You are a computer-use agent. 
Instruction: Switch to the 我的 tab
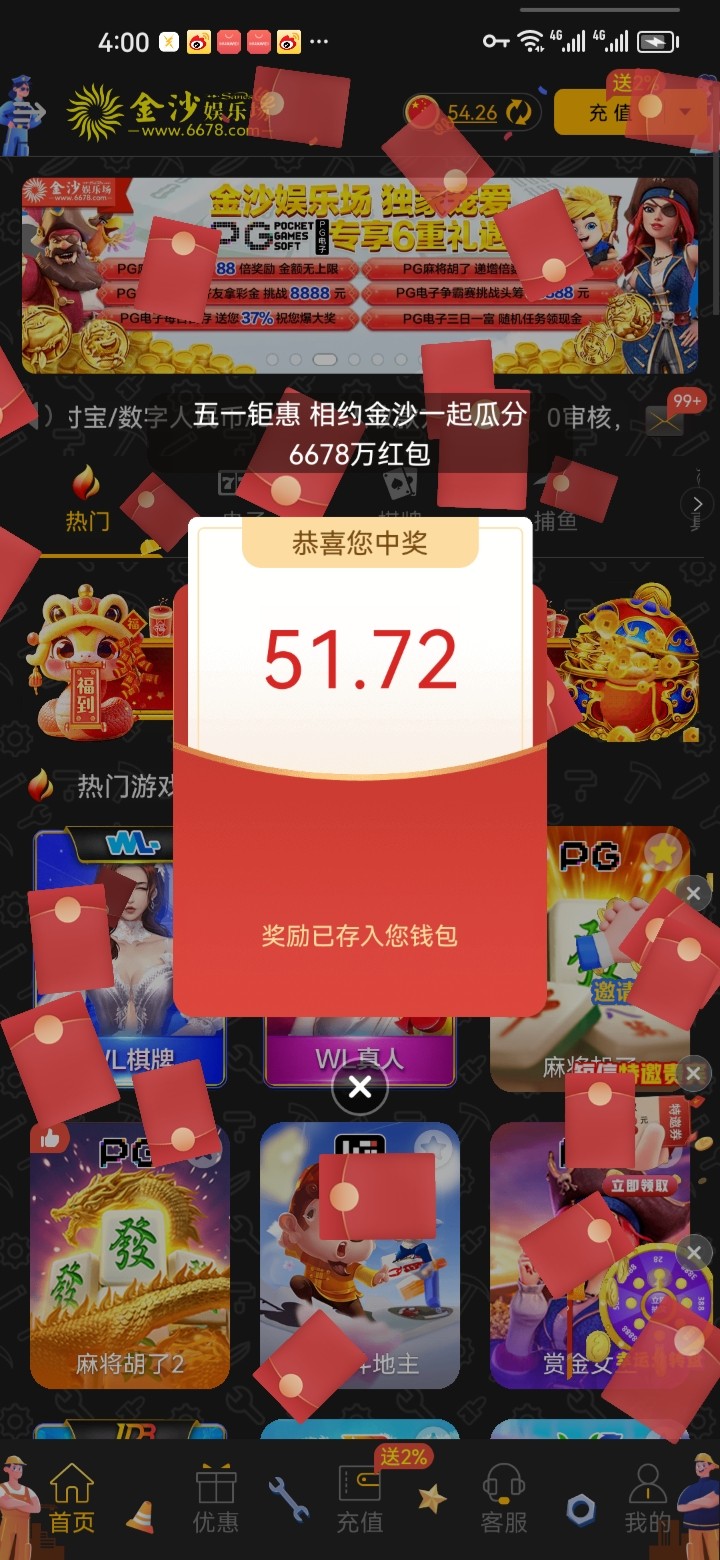coord(647,1498)
